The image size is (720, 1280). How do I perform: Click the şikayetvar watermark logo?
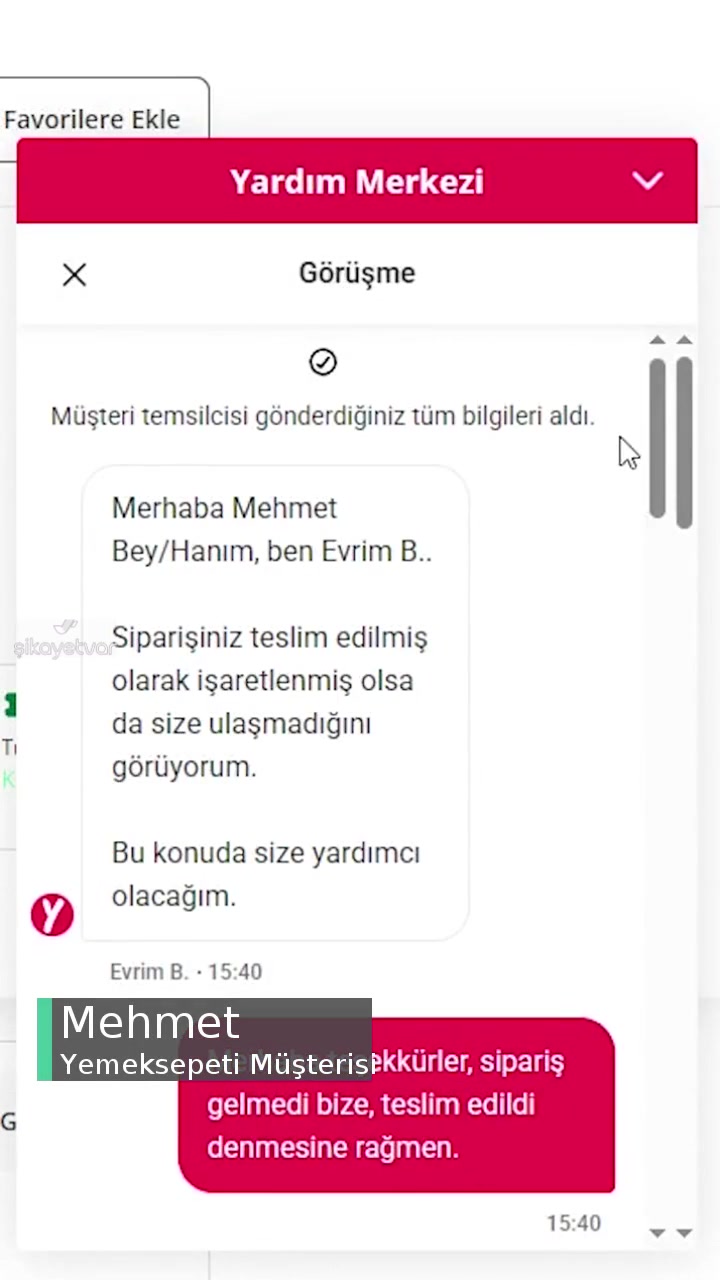pyautogui.click(x=64, y=640)
